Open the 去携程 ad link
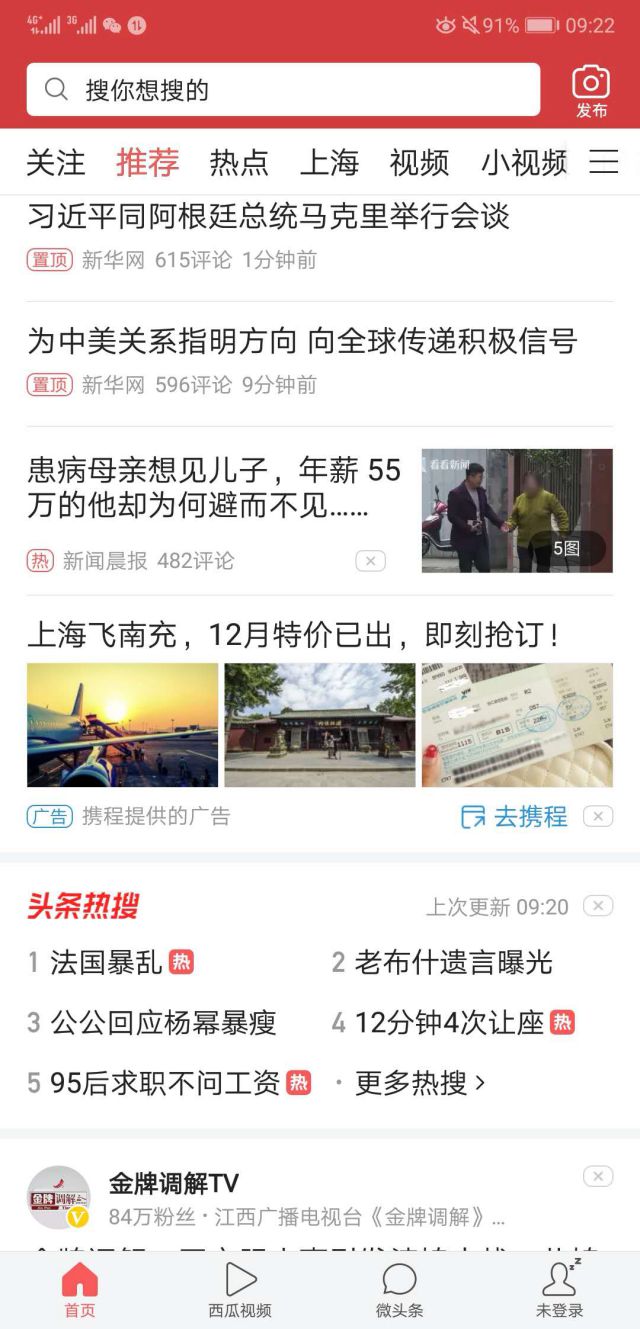 coord(515,817)
